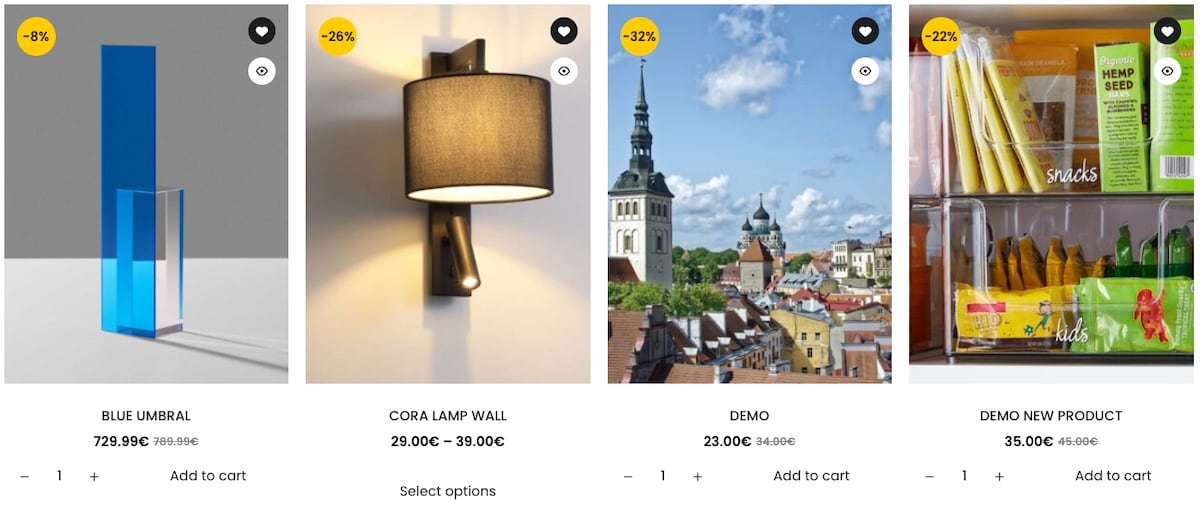Viewport: 1200px width, 519px height.
Task: Increase quantity of the Demo product
Action: point(697,477)
